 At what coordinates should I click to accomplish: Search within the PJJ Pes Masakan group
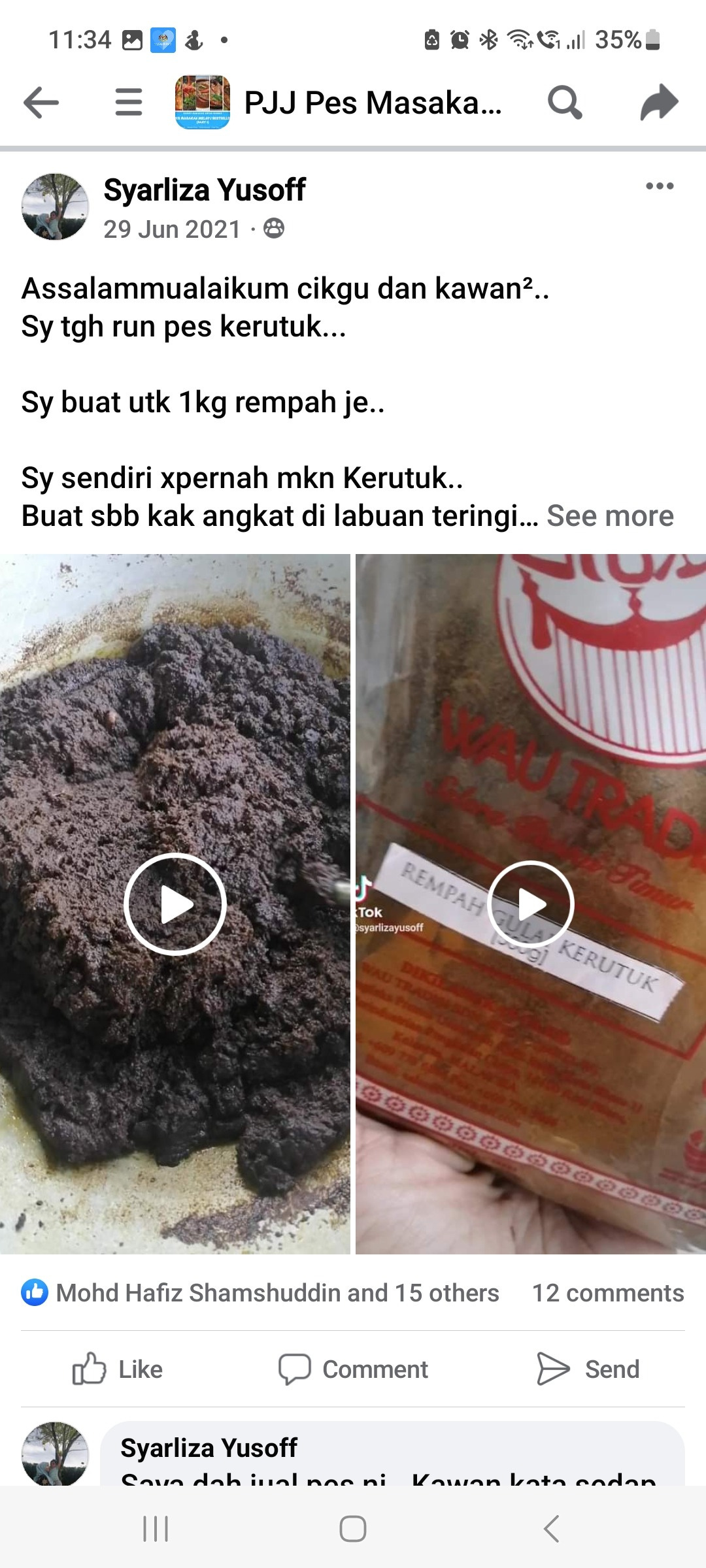[x=564, y=103]
